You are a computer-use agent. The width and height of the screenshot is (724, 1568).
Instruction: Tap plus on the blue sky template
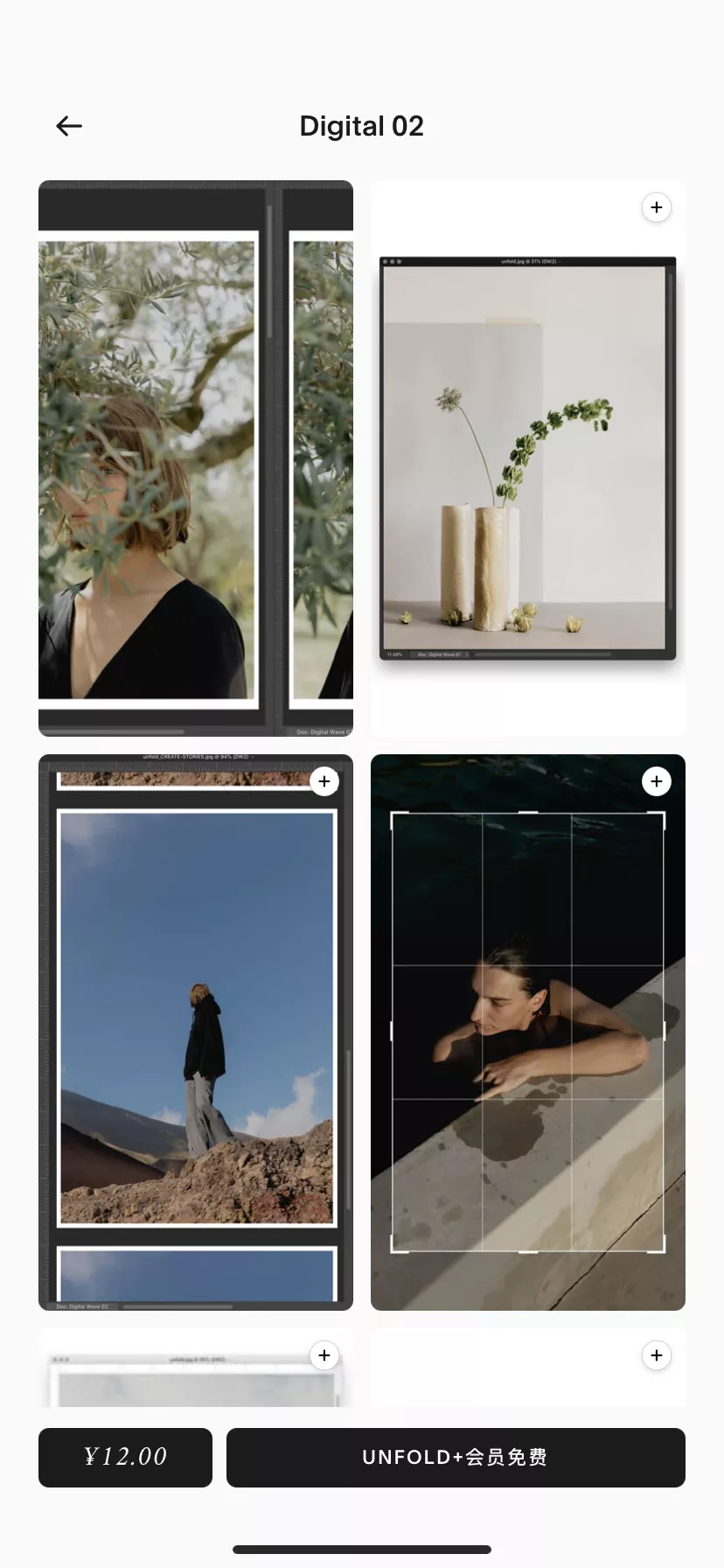coord(324,781)
